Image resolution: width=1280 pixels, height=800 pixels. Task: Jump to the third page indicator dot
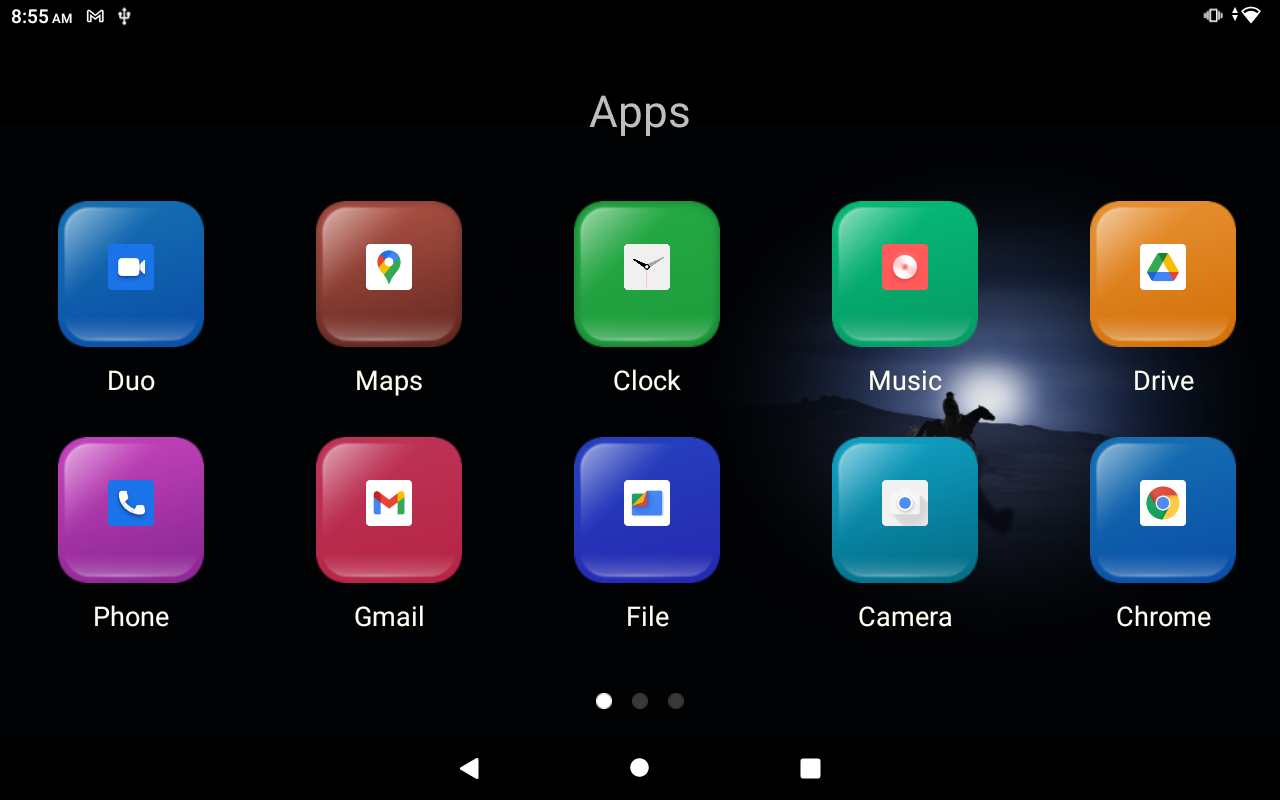pos(676,701)
